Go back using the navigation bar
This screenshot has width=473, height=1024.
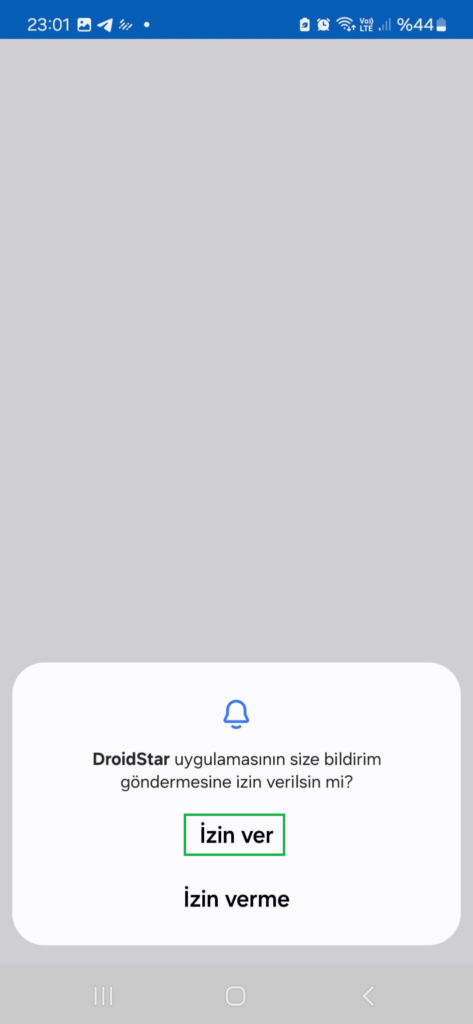368,996
